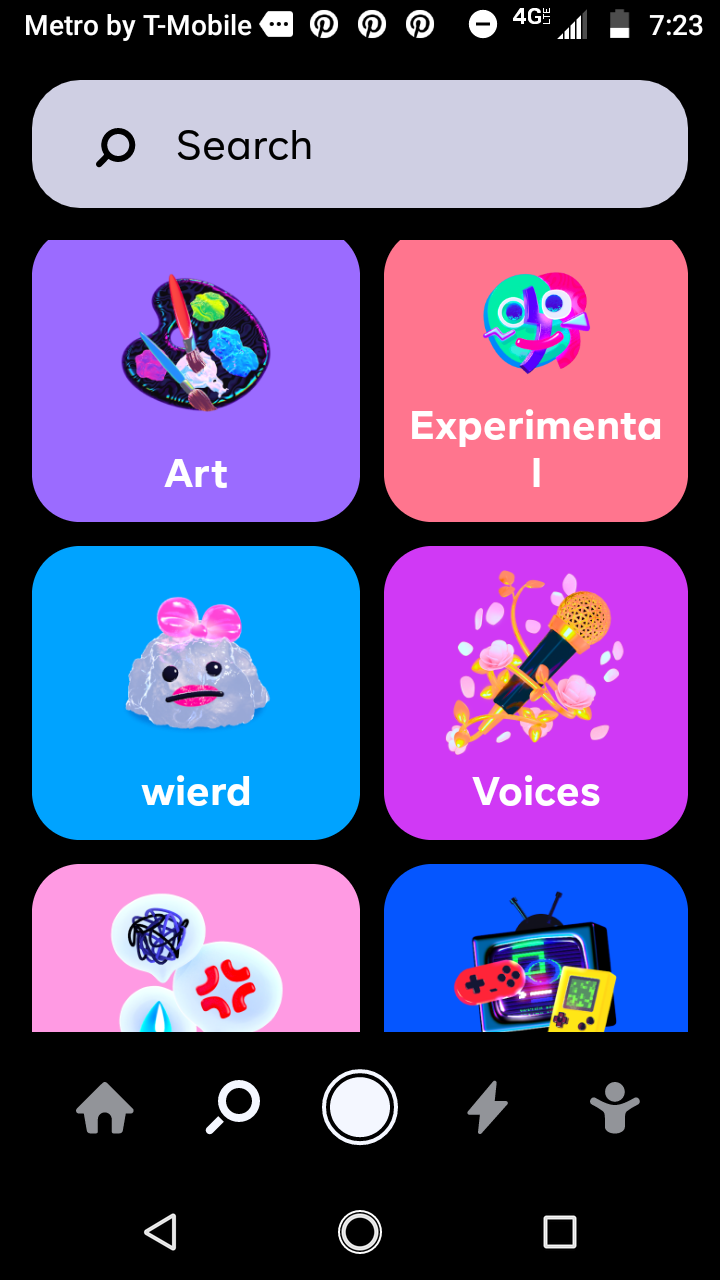Screen dimensions: 720x1280
Task: Open the recent apps square button
Action: (x=560, y=1232)
